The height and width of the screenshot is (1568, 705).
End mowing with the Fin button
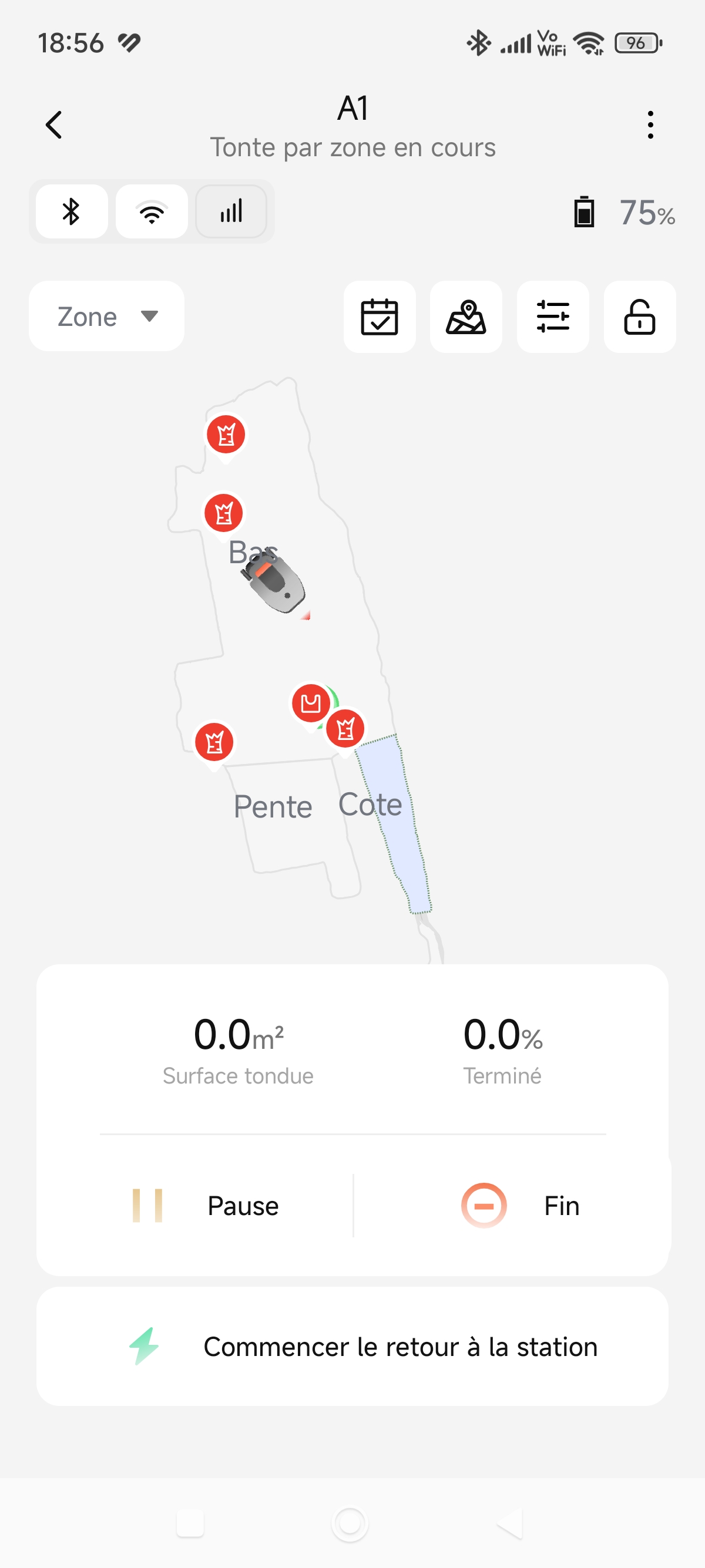tap(521, 1206)
